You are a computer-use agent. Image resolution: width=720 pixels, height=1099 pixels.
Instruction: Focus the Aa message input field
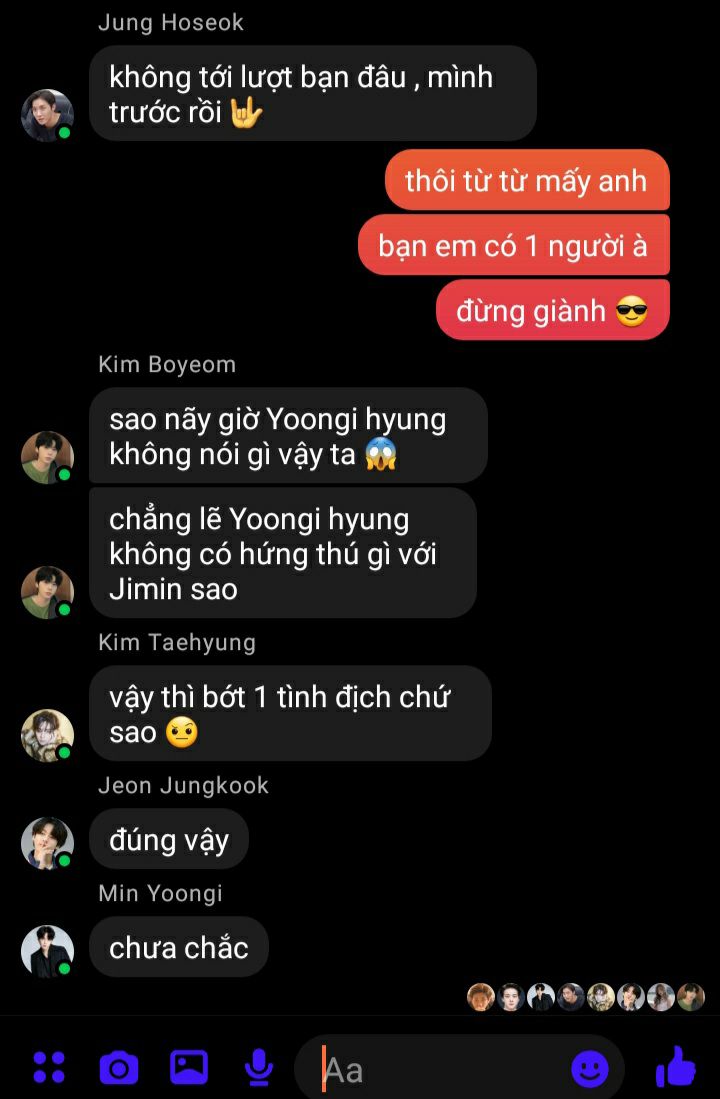click(x=440, y=1070)
